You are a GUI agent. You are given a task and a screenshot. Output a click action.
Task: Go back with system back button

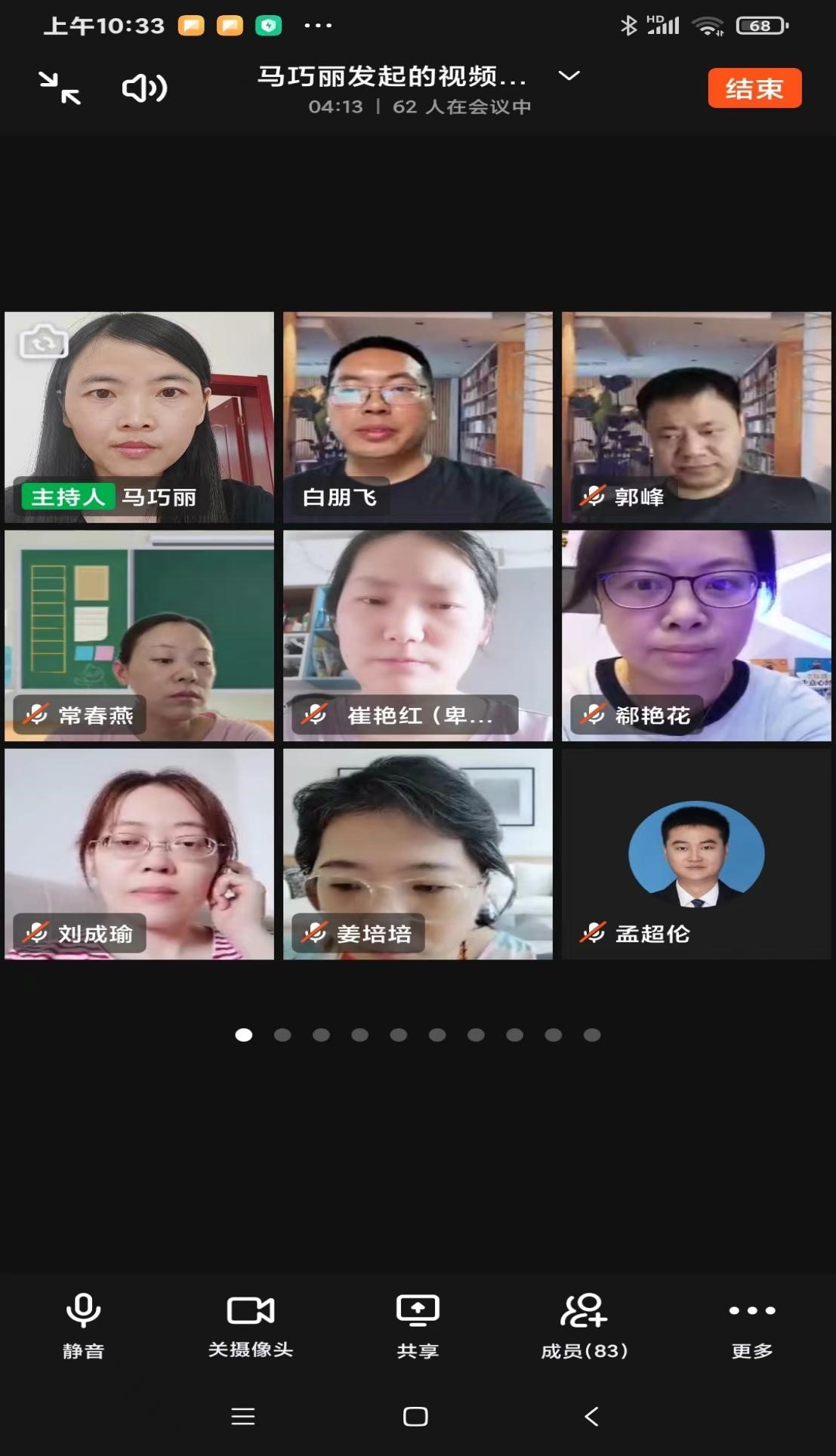pyautogui.click(x=592, y=1416)
